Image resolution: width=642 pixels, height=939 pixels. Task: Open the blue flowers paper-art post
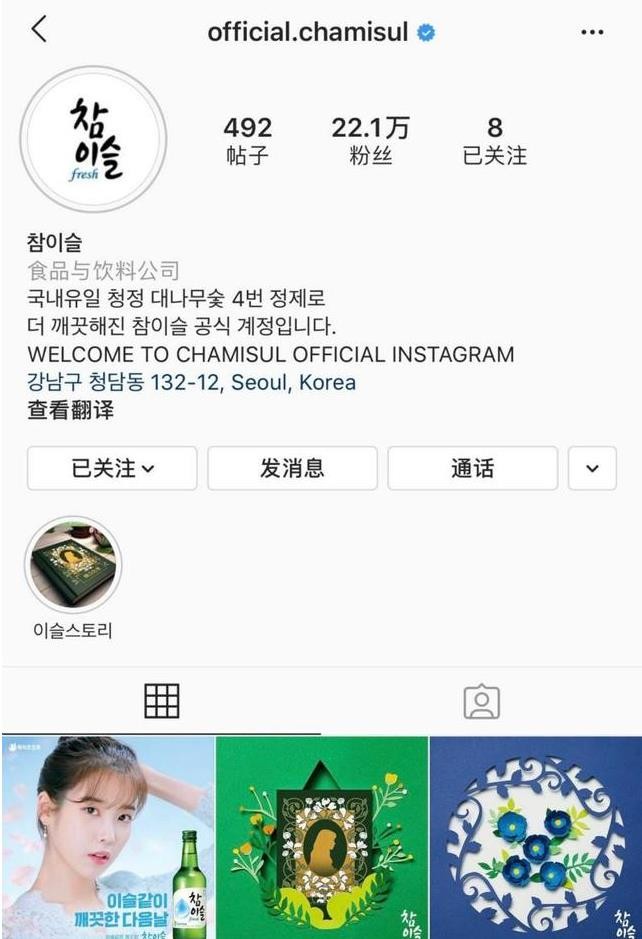pos(536,838)
